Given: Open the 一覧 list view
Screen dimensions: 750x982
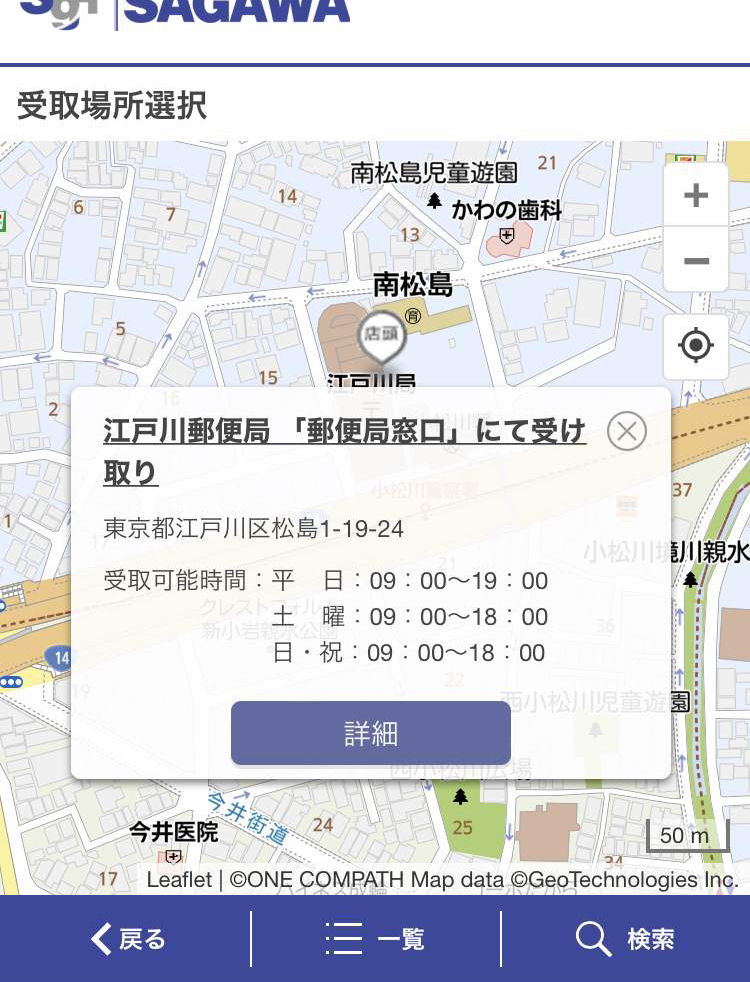Looking at the screenshot, I should 375,939.
